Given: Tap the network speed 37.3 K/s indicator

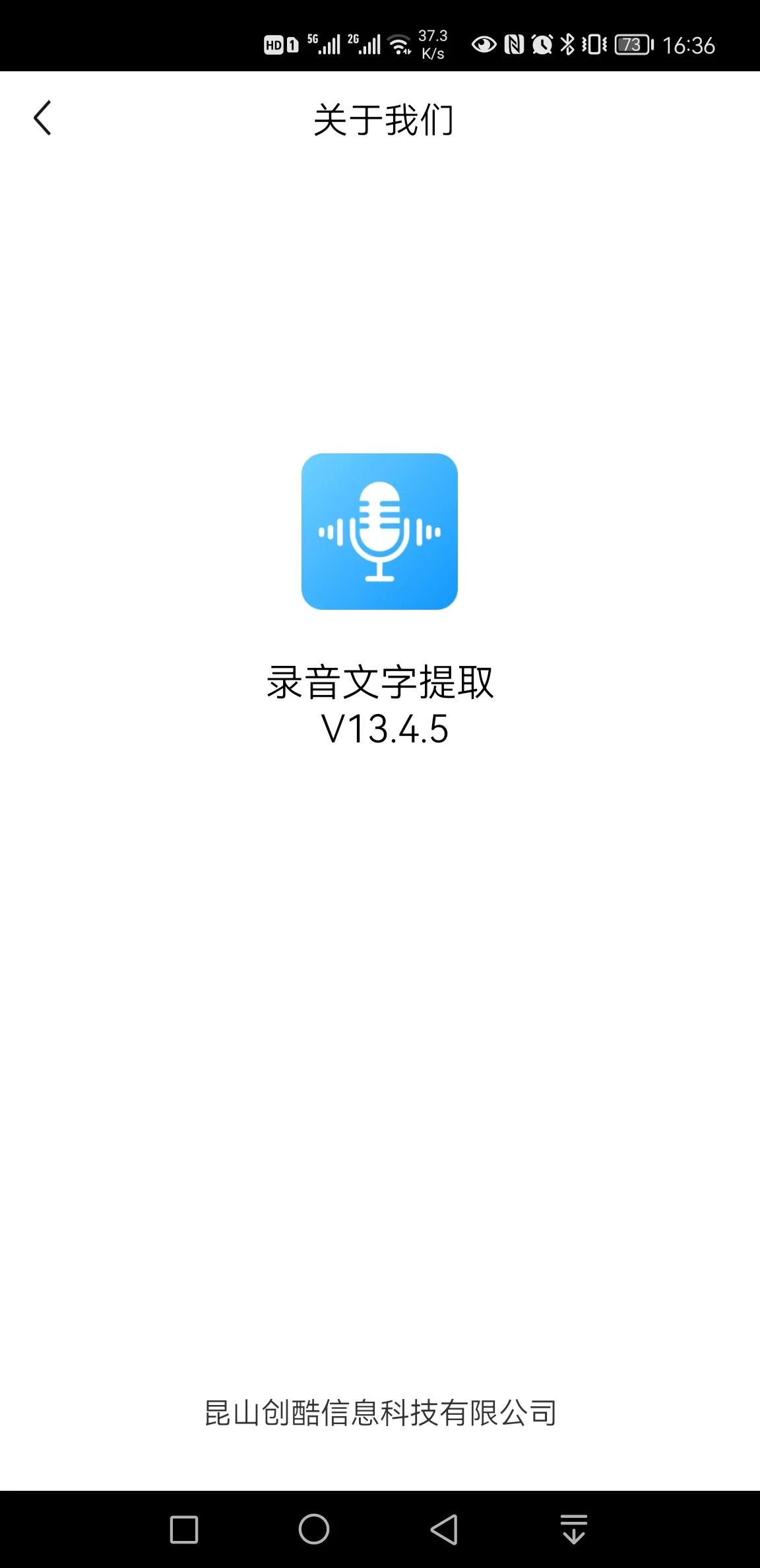Looking at the screenshot, I should point(432,43).
